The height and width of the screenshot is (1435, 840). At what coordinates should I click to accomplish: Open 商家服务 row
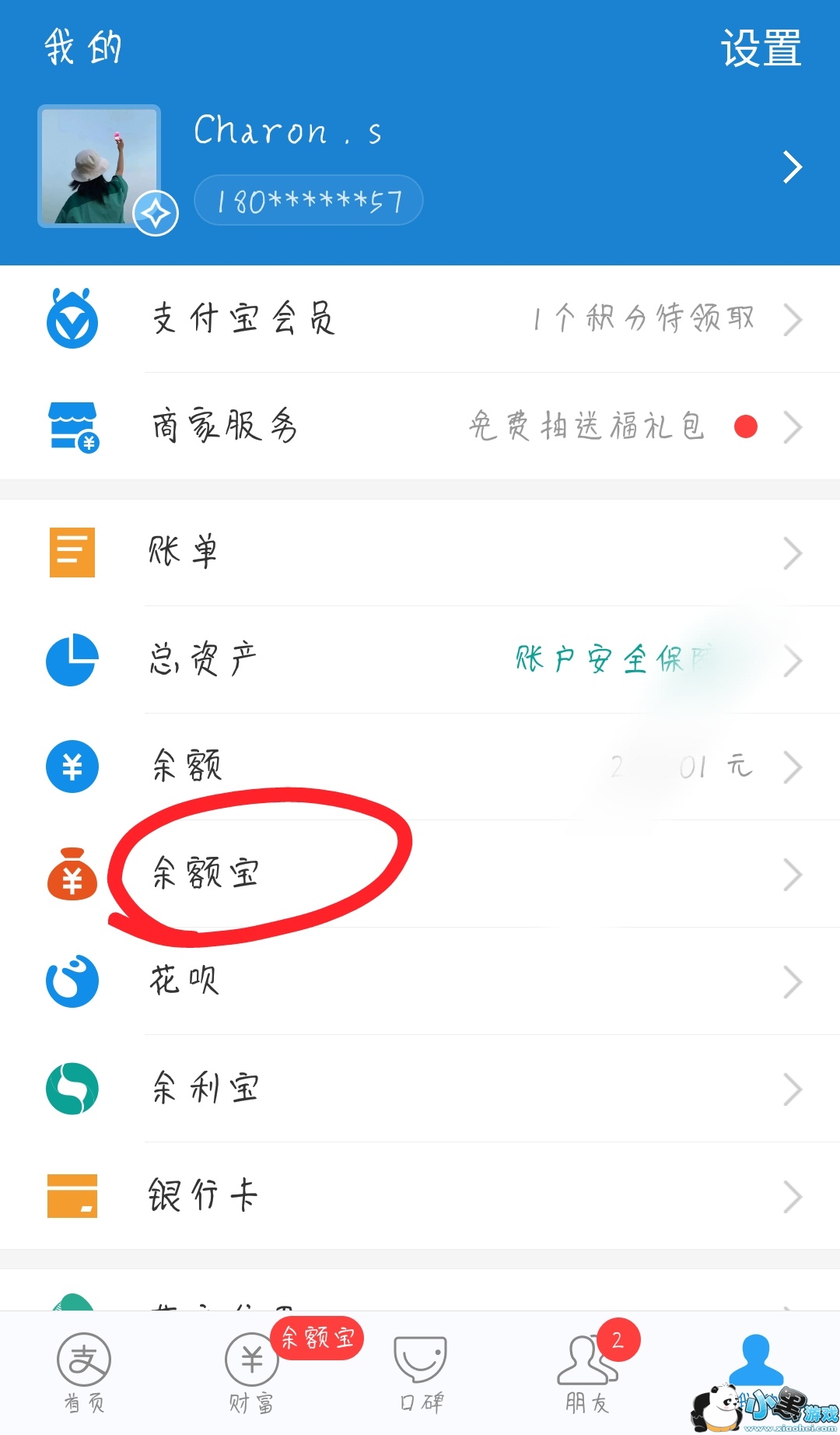click(420, 426)
